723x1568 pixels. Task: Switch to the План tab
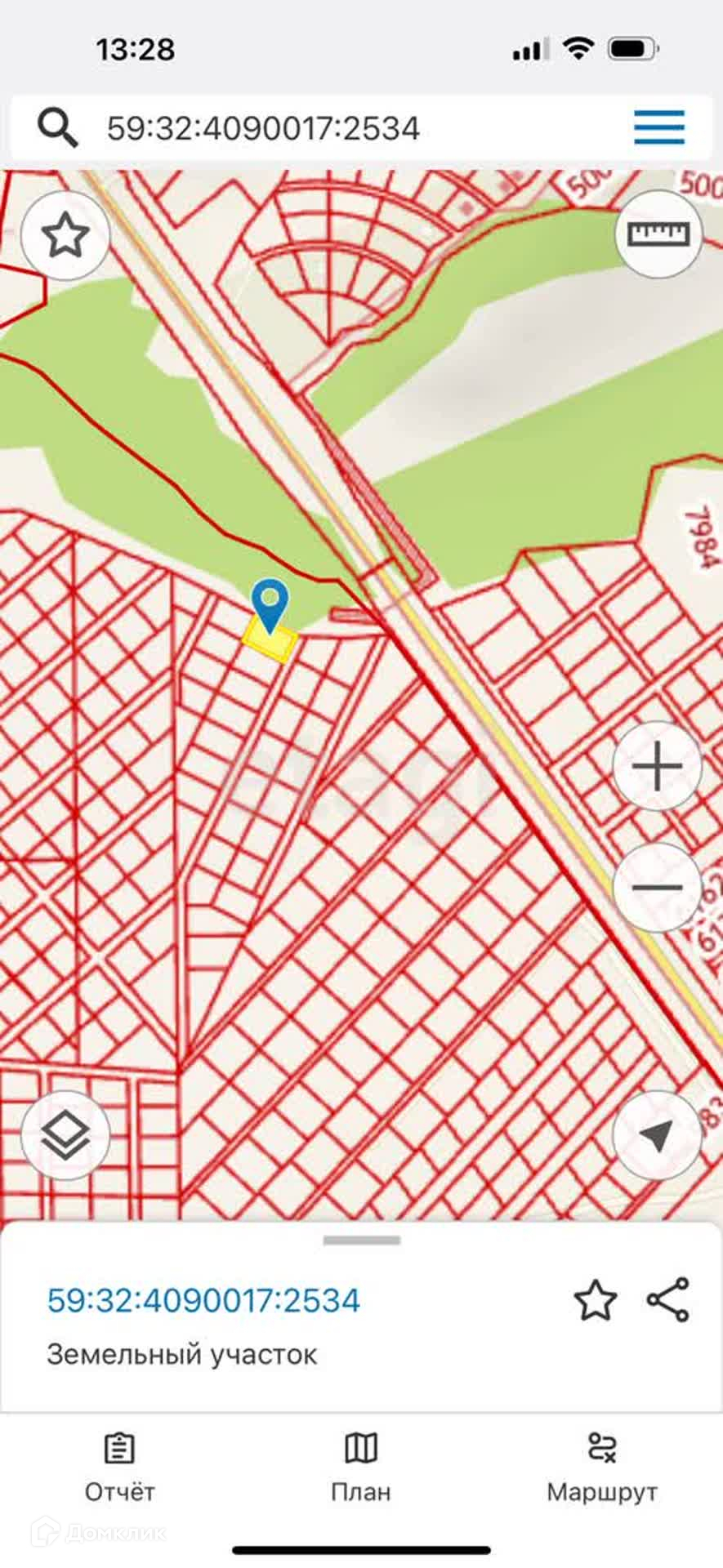click(361, 1468)
